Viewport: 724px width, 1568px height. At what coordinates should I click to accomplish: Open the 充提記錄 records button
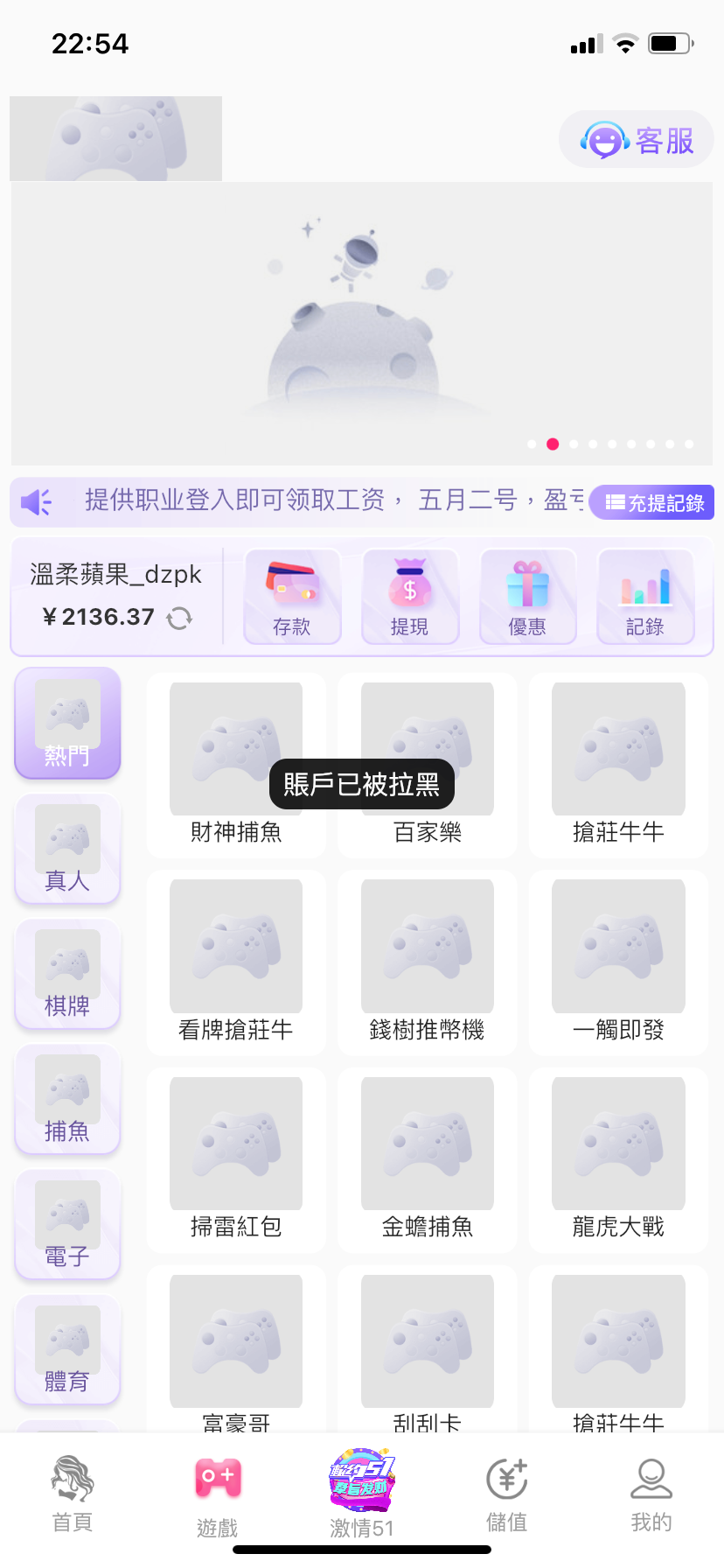[654, 502]
